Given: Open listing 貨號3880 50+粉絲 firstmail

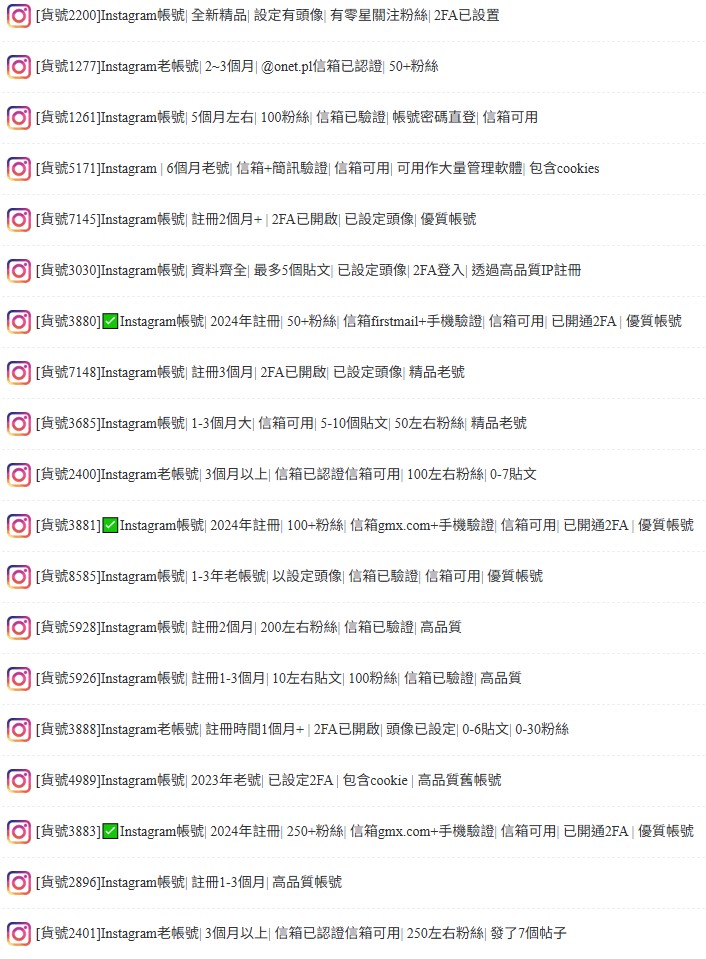Looking at the screenshot, I should 358,321.
